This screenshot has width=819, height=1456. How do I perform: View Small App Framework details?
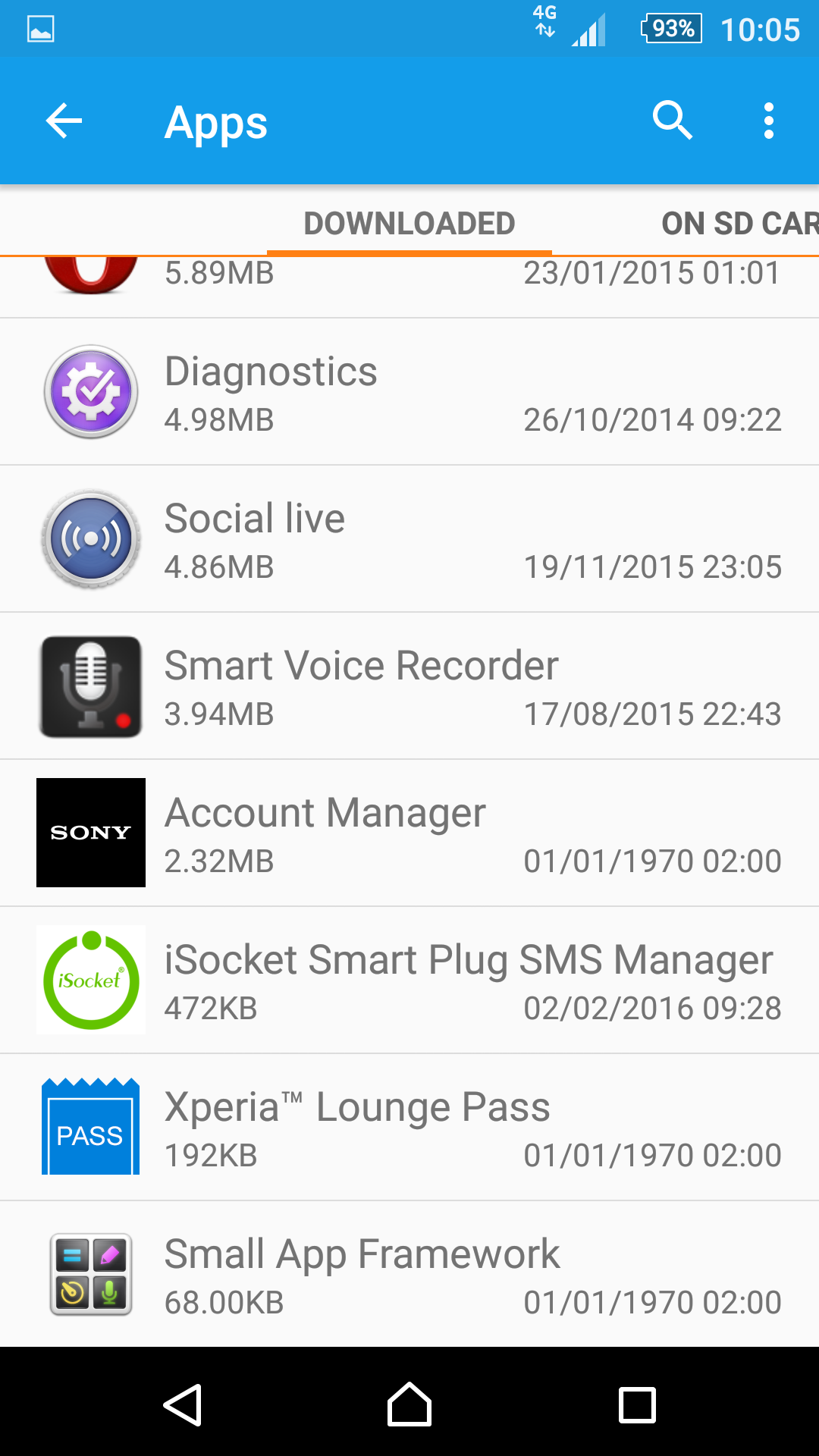click(x=409, y=1275)
